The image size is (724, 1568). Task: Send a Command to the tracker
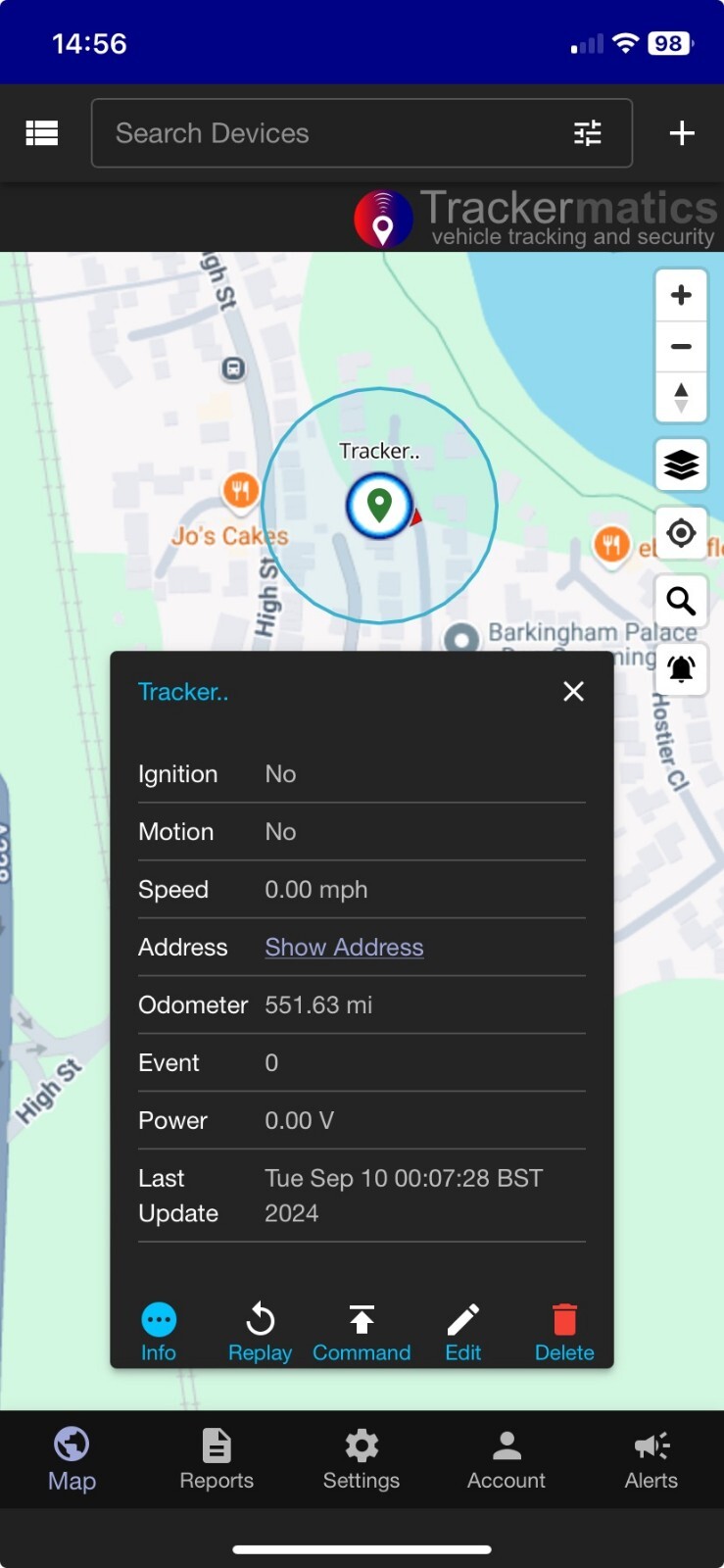362,1331
